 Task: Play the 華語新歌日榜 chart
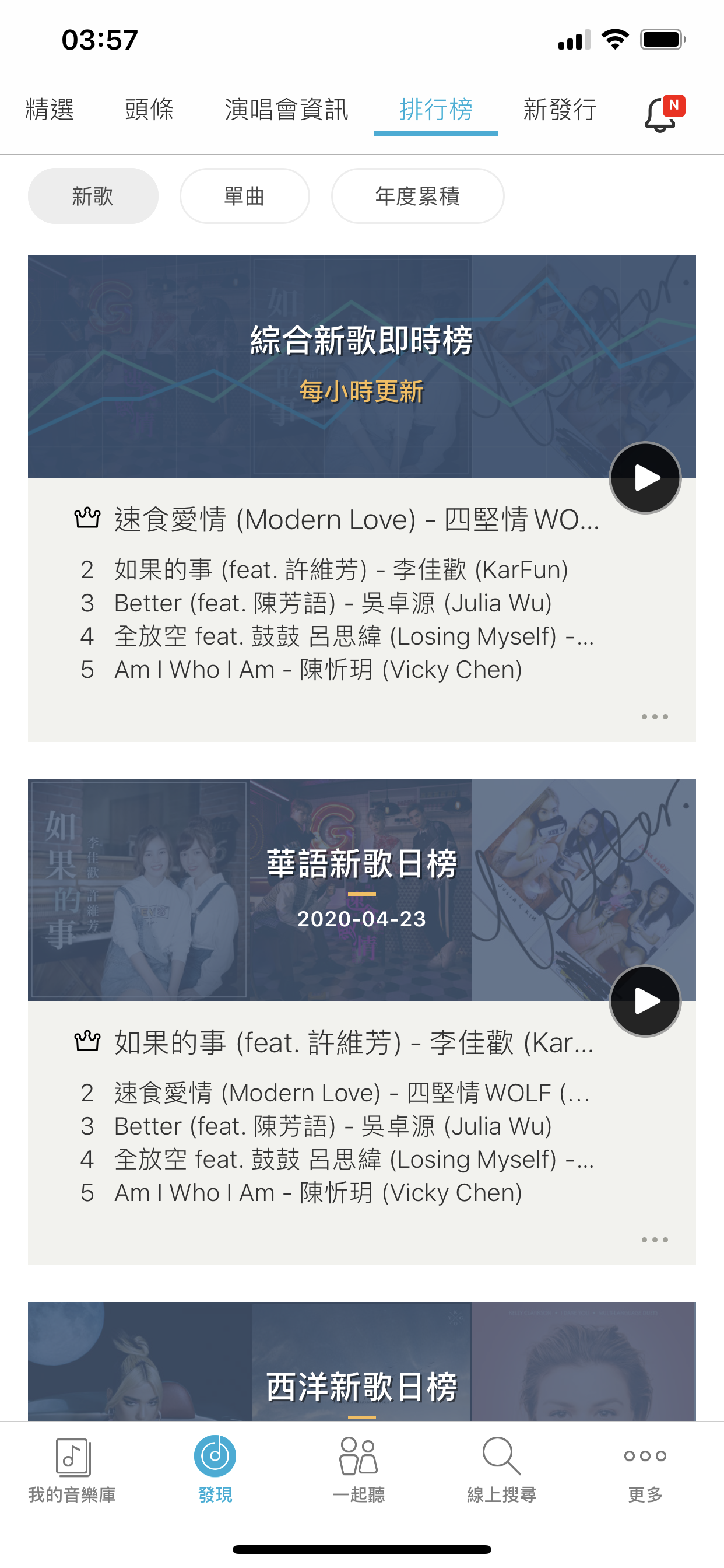click(x=645, y=1000)
